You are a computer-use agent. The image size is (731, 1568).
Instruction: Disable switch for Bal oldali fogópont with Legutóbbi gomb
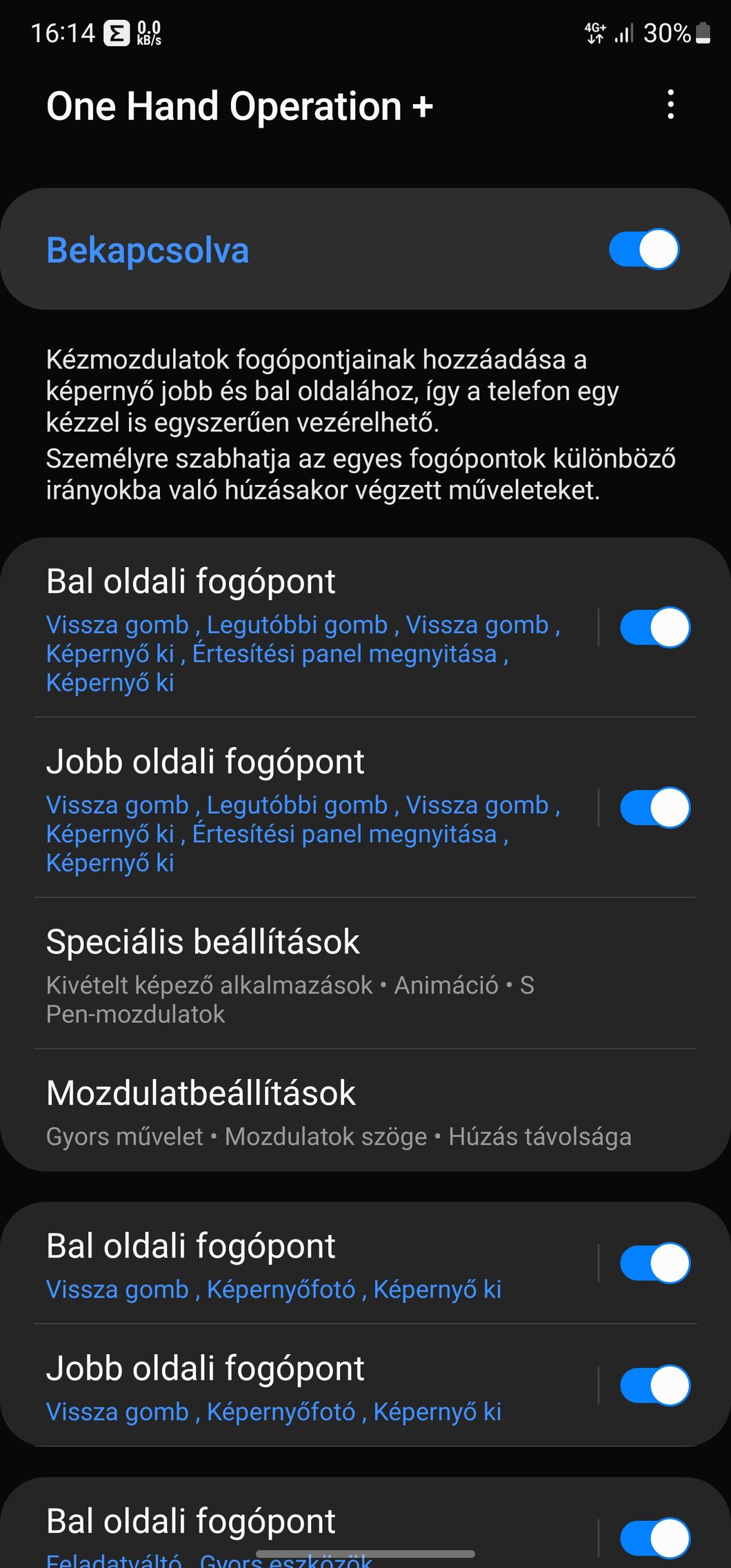[655, 627]
